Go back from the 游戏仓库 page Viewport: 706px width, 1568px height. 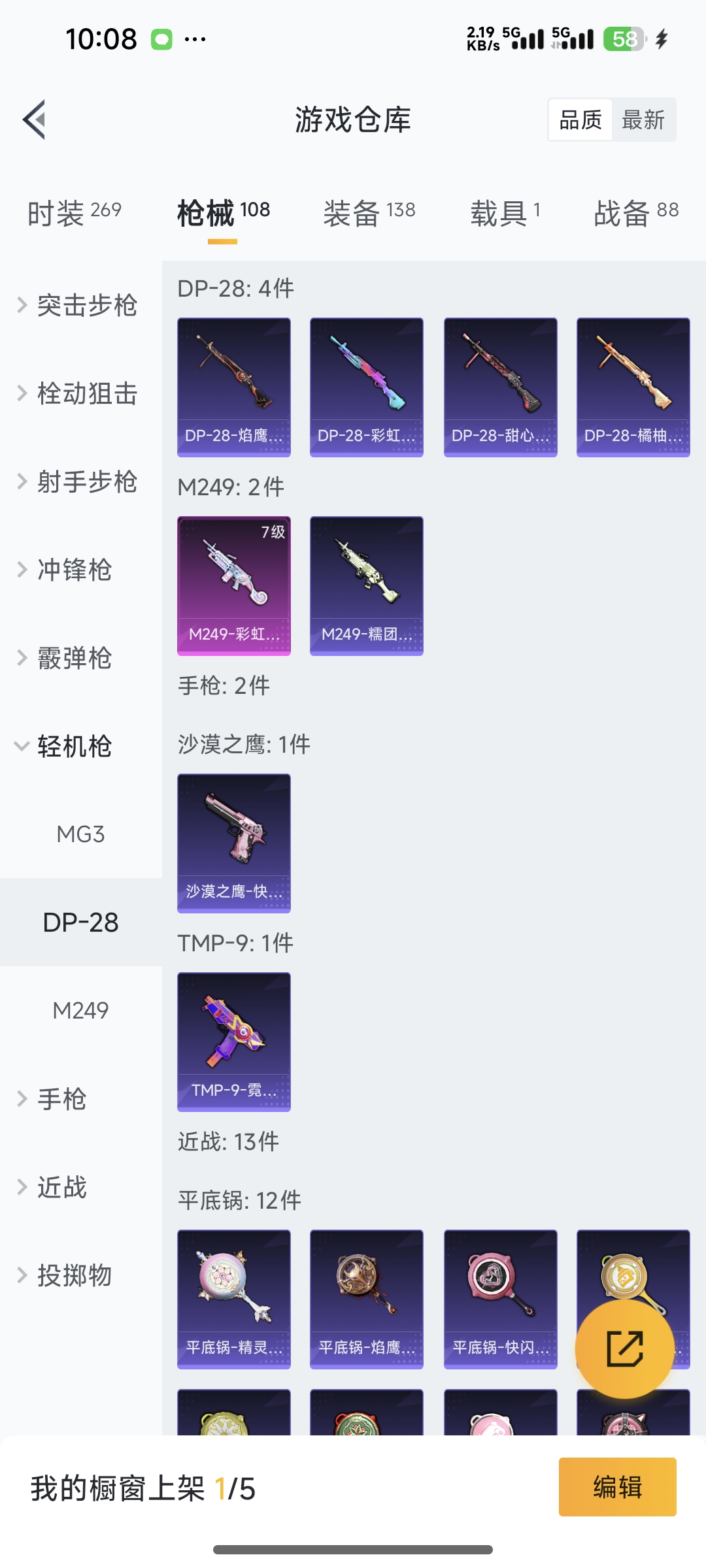35,120
